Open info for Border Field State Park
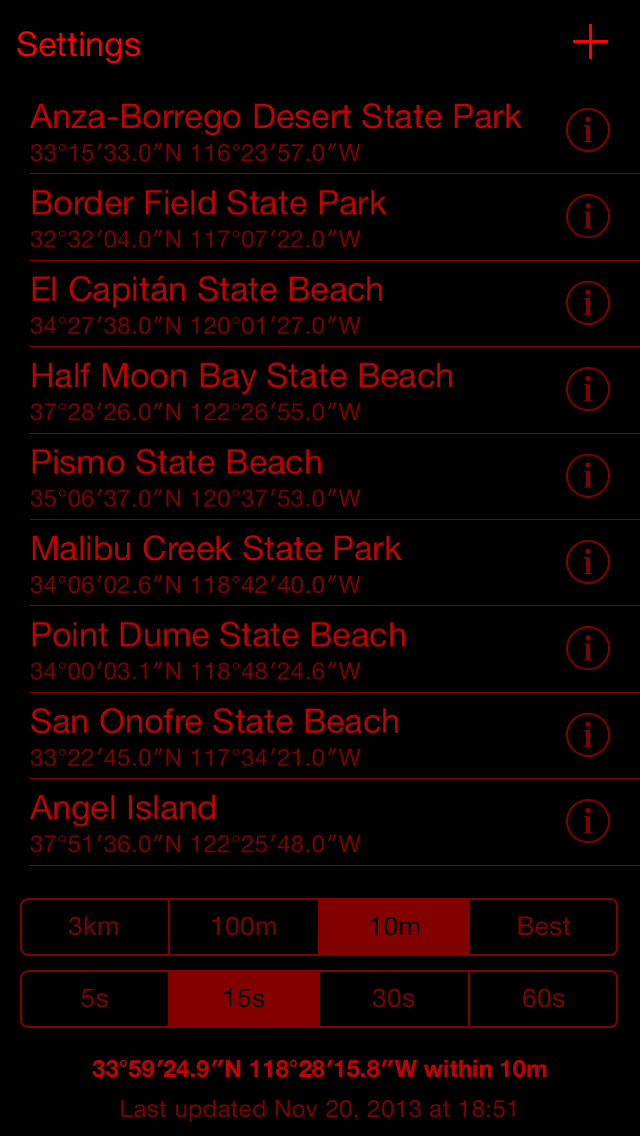 (588, 217)
